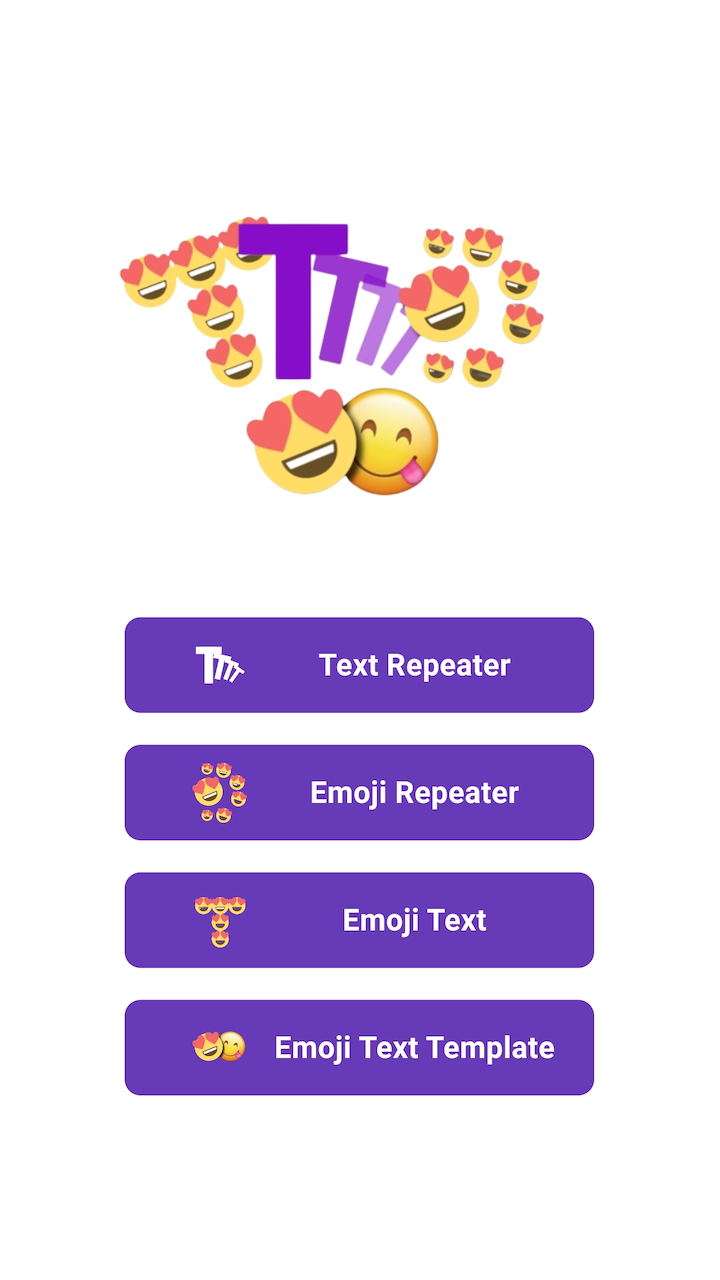
Task: Select the Emoji Text T-shaped emoji icon
Action: click(219, 918)
